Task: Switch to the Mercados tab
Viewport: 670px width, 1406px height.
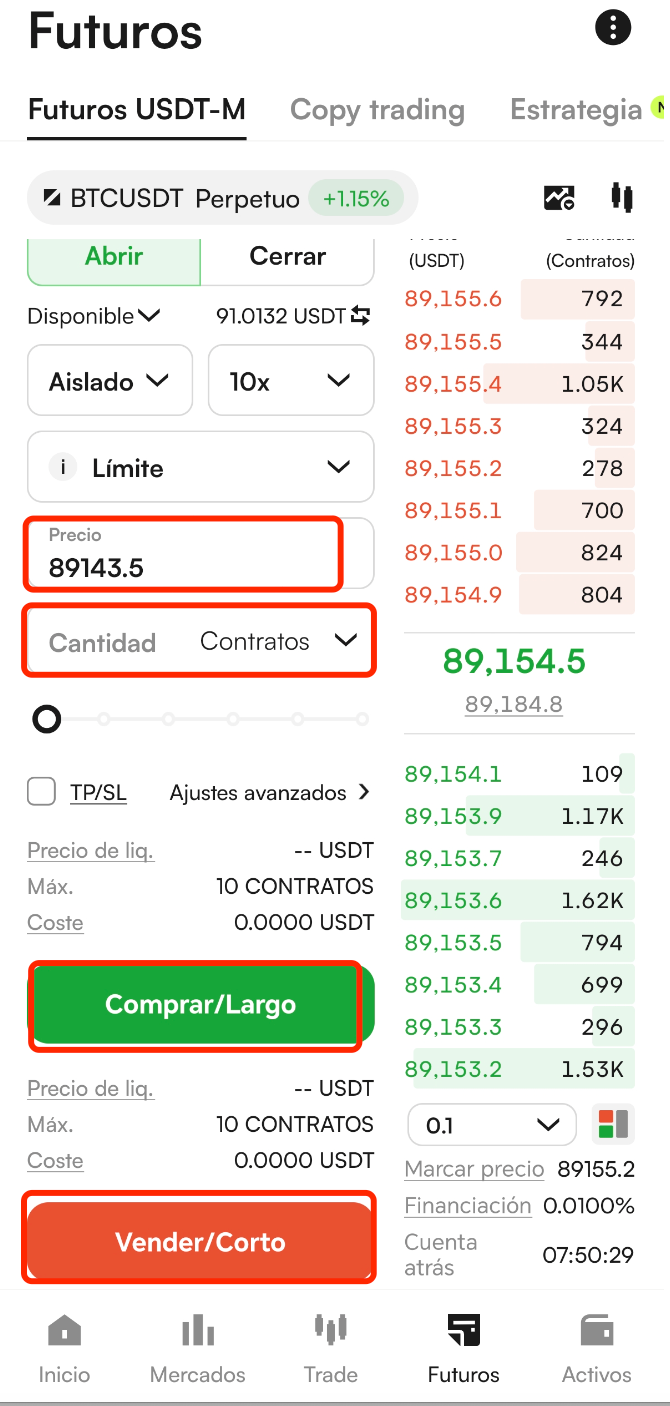Action: pos(197,1348)
